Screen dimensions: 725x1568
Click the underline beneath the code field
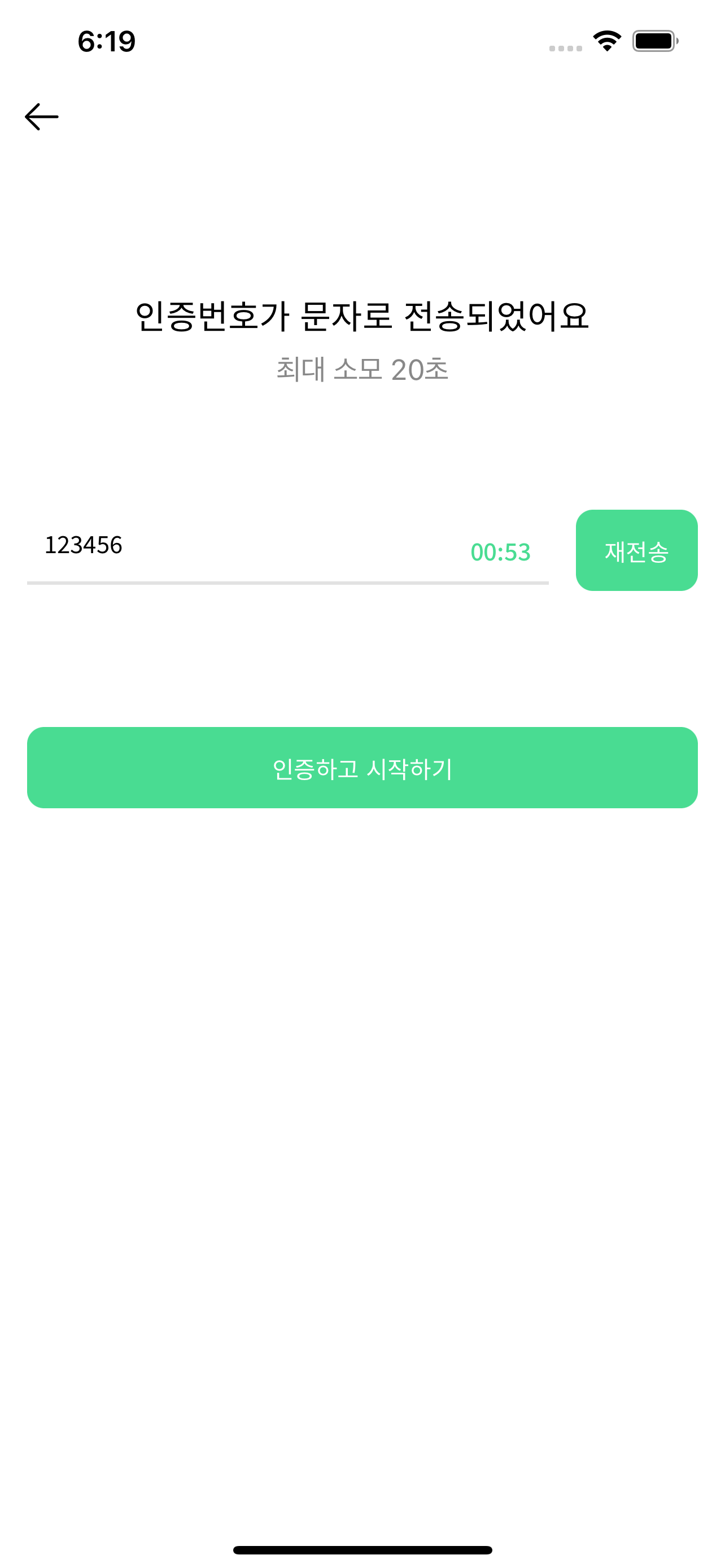tap(287, 583)
